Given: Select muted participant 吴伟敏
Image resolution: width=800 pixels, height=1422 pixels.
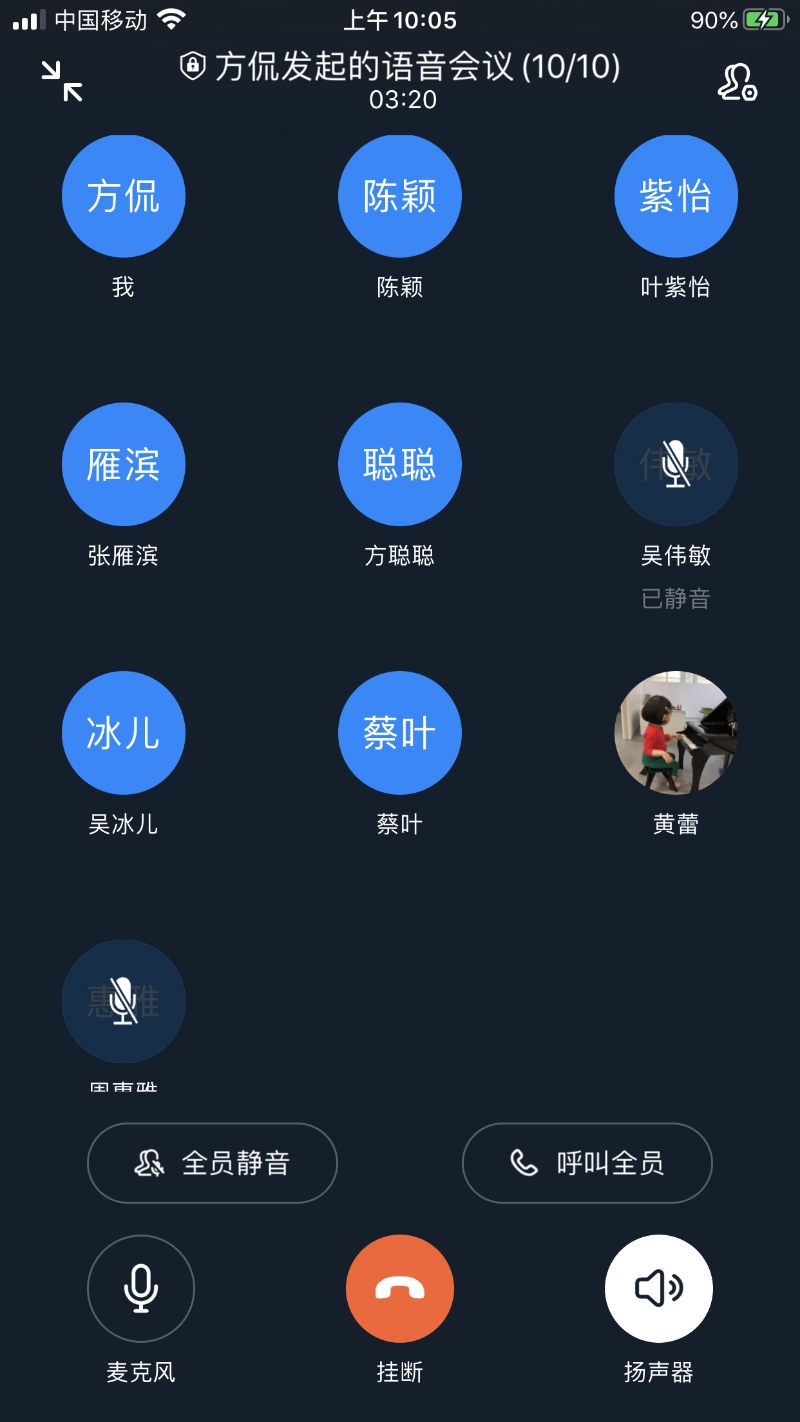Looking at the screenshot, I should pyautogui.click(x=676, y=465).
